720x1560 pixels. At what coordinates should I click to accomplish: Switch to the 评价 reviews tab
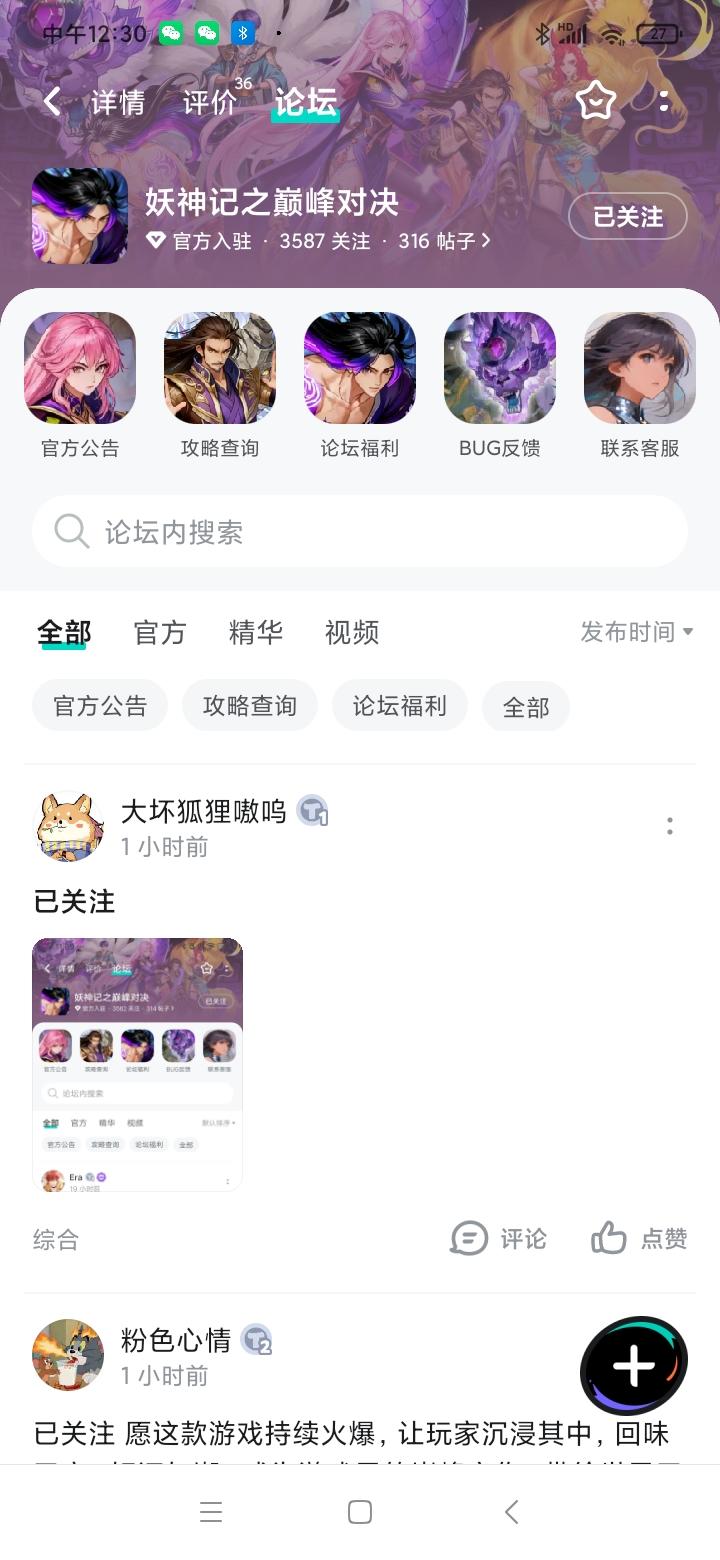tap(207, 101)
